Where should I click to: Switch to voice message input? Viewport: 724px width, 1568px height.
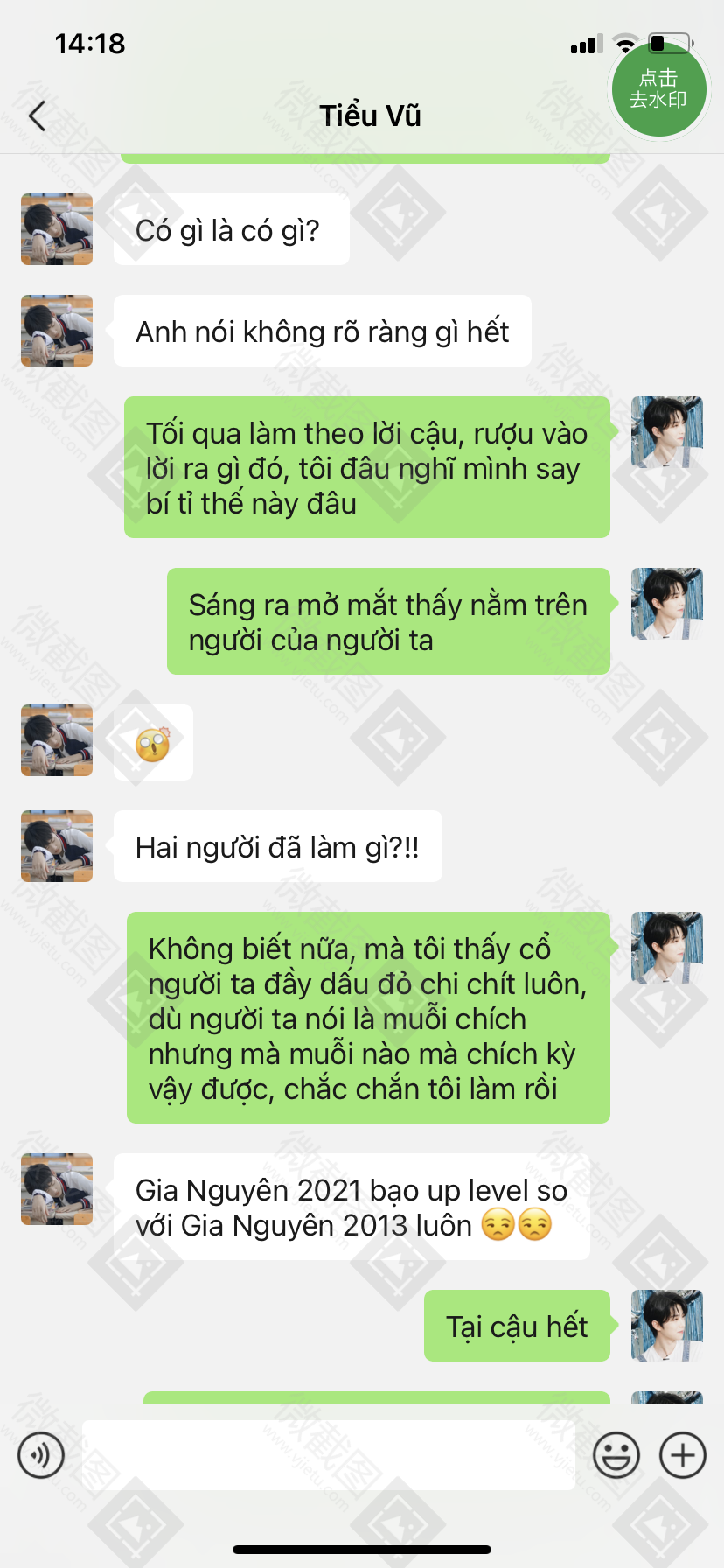(41, 1455)
